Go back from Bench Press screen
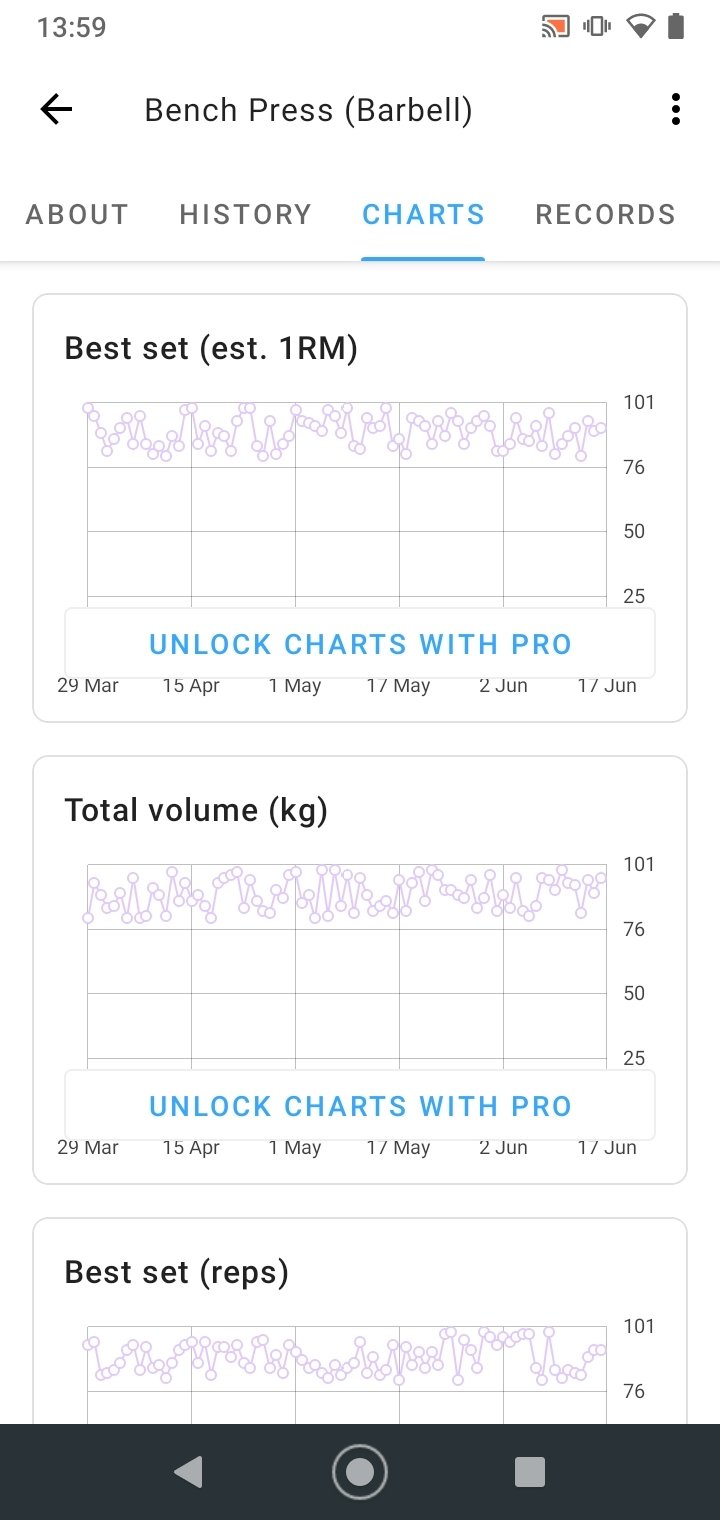The image size is (720, 1520). pyautogui.click(x=57, y=110)
